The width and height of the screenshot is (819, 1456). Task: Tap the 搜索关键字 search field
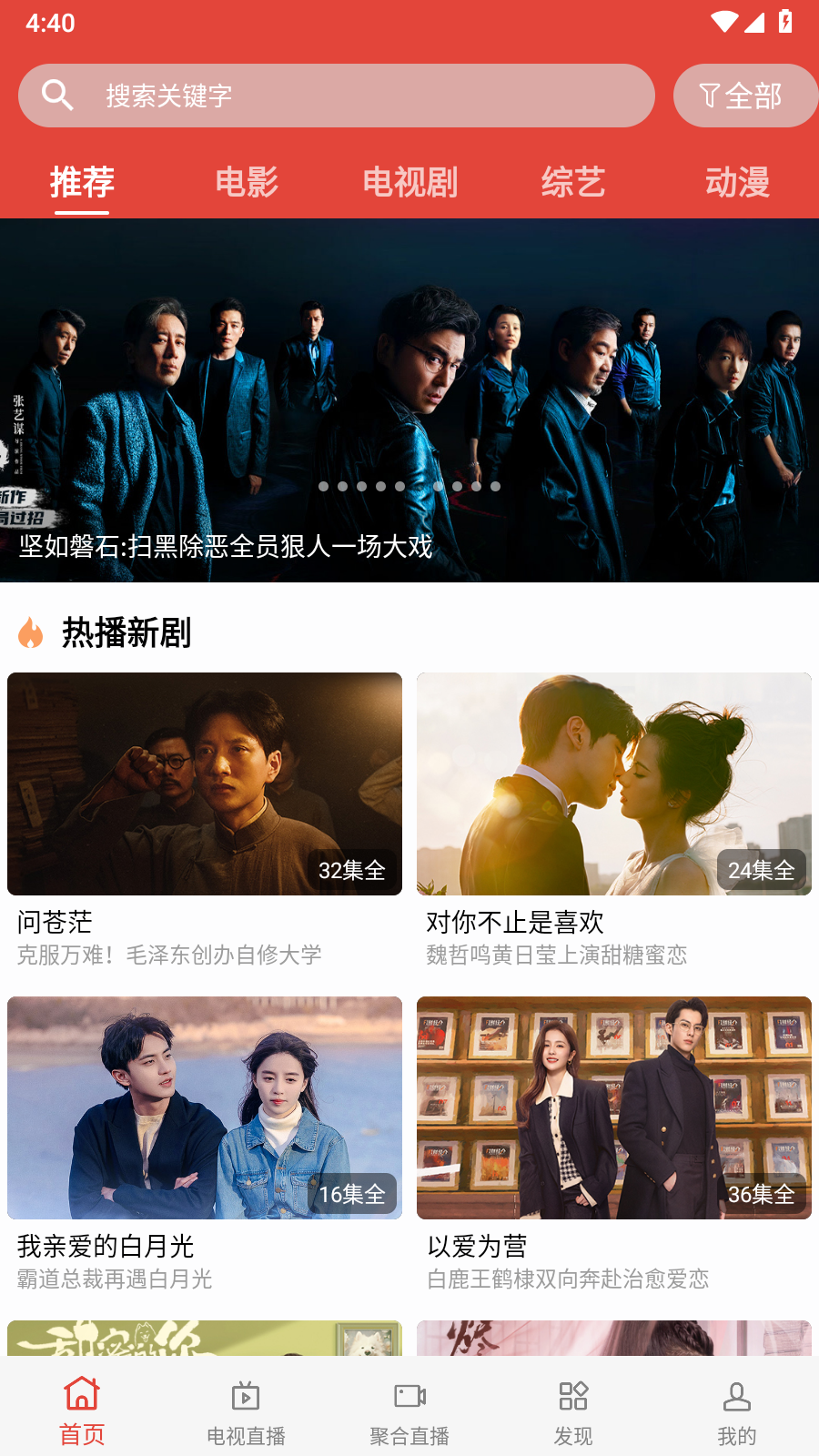pos(337,96)
